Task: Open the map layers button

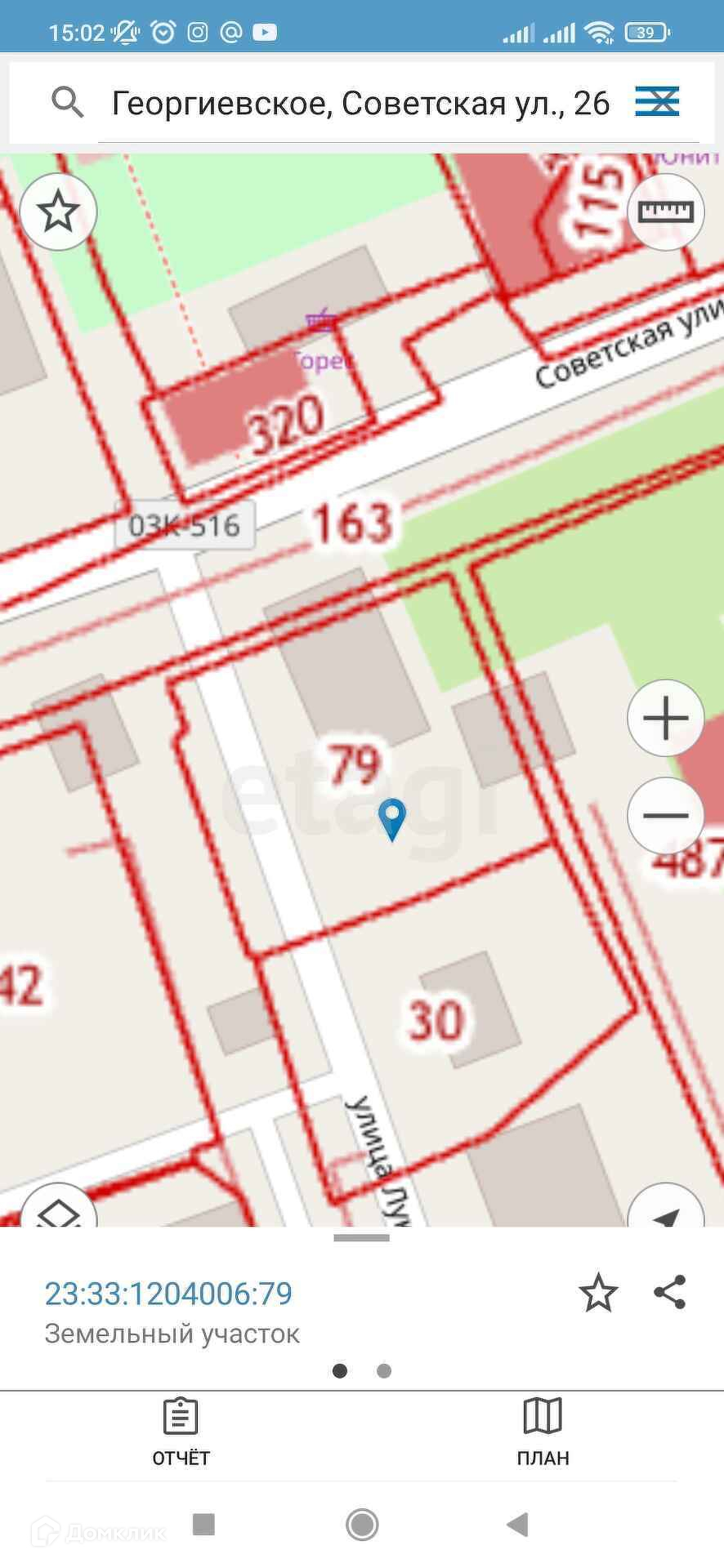Action: [58, 1207]
